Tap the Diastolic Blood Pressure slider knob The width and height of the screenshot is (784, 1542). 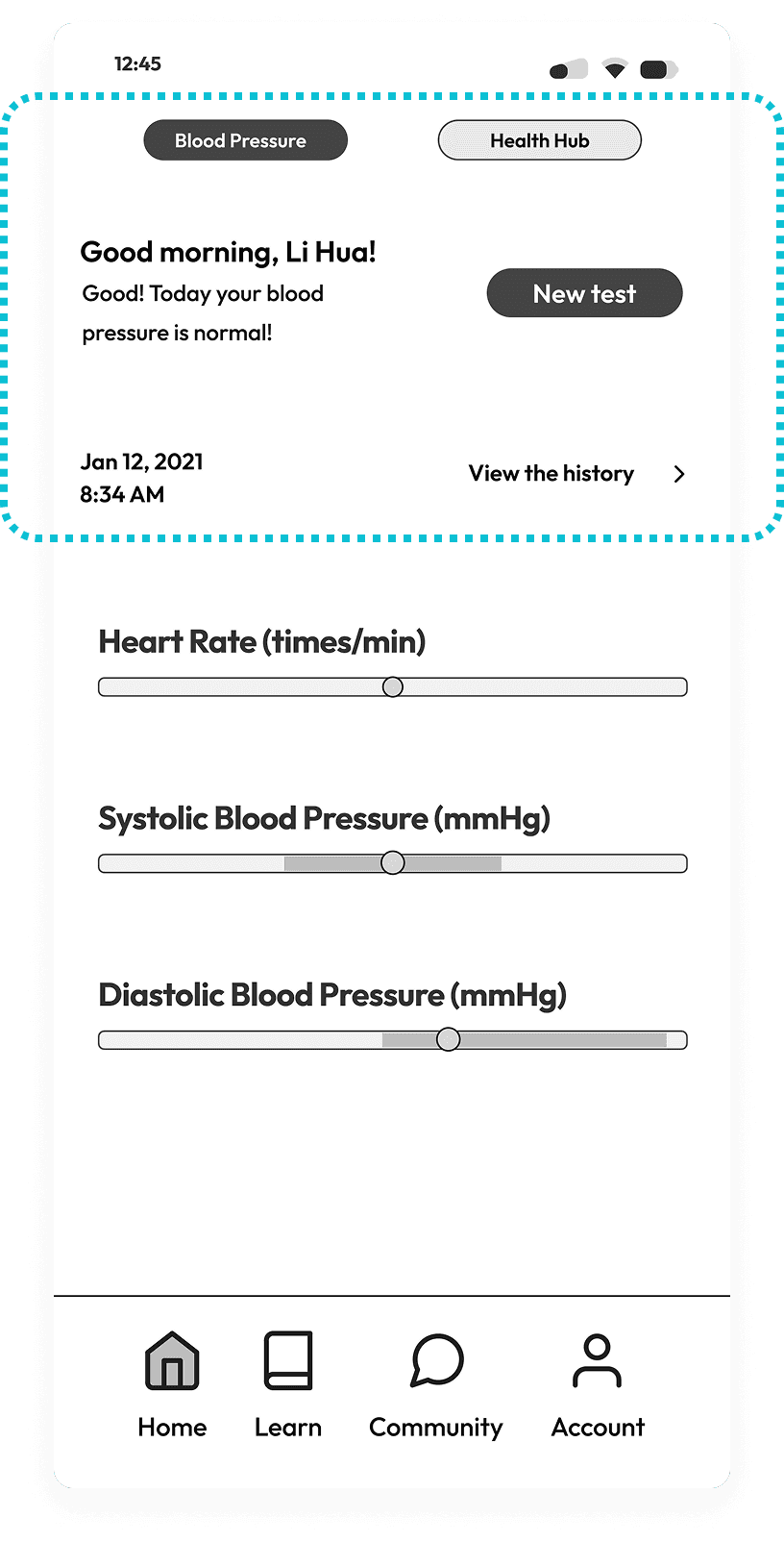448,1039
